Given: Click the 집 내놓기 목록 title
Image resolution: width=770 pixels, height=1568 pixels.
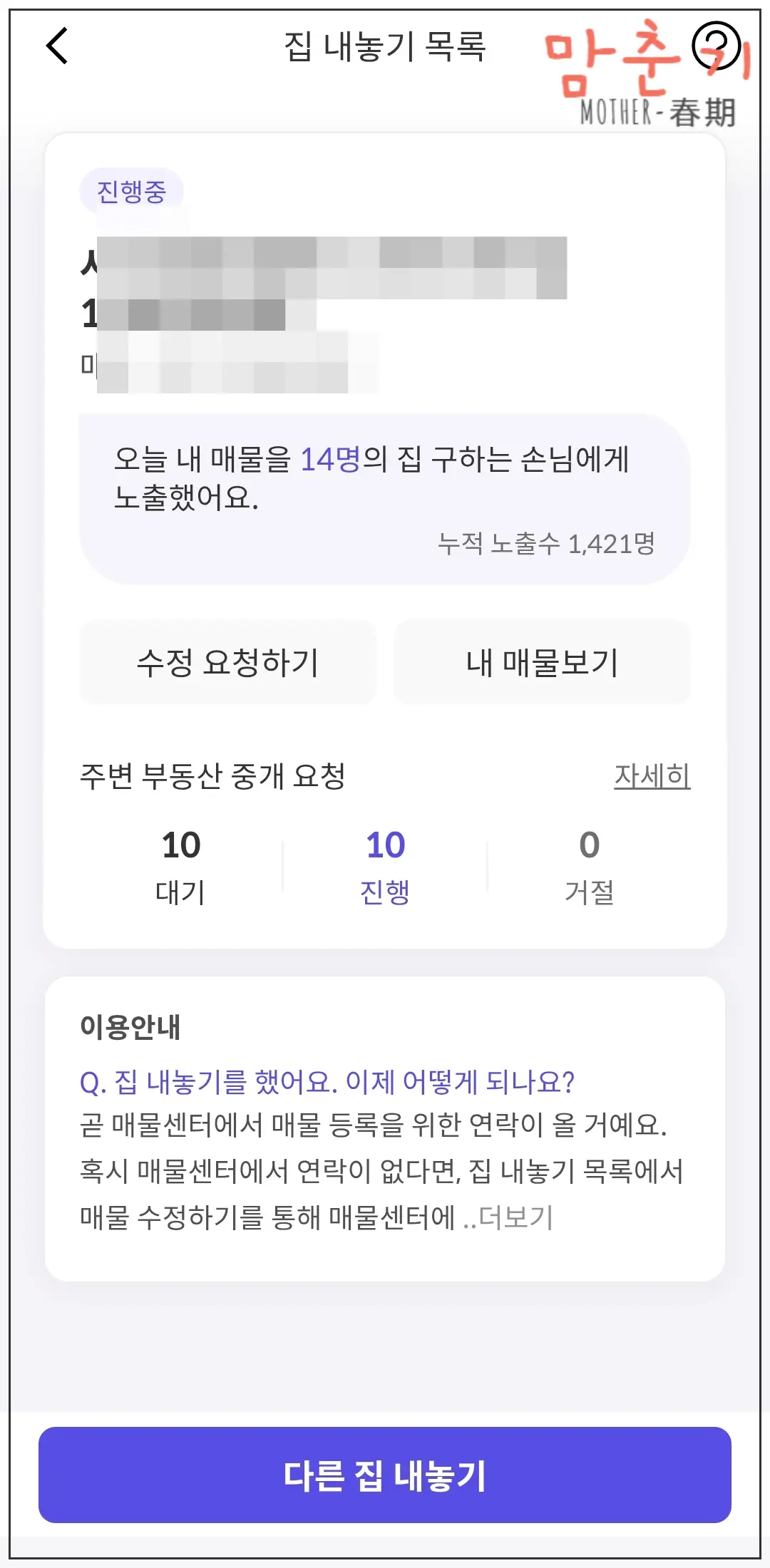Looking at the screenshot, I should [x=385, y=46].
